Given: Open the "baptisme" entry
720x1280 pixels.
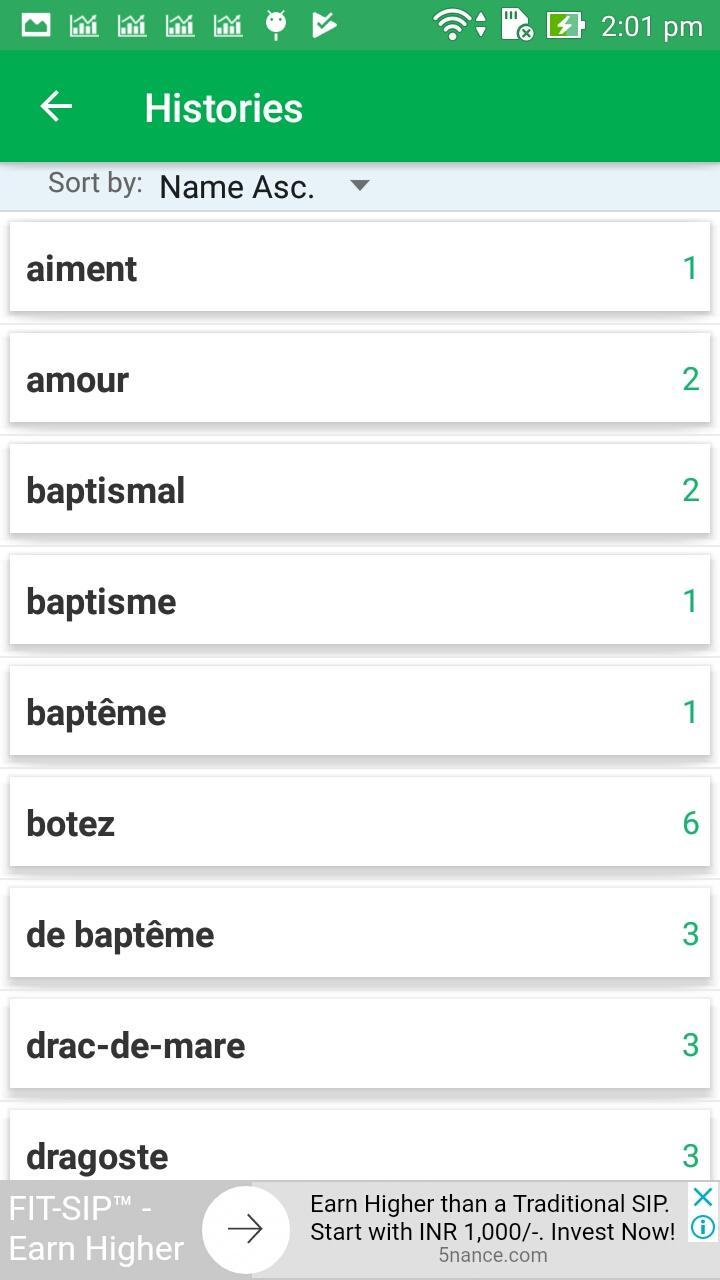Looking at the screenshot, I should [360, 600].
